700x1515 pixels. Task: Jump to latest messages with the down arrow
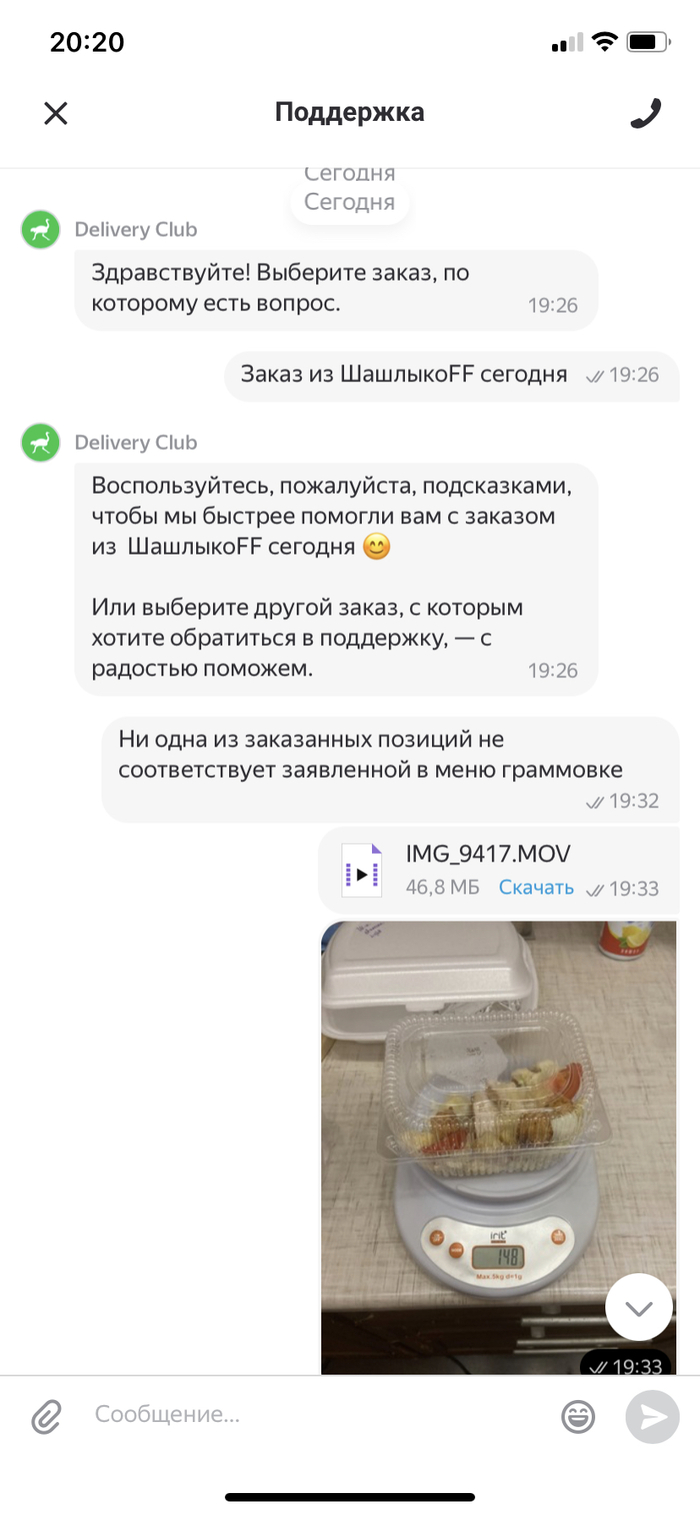(x=639, y=1308)
